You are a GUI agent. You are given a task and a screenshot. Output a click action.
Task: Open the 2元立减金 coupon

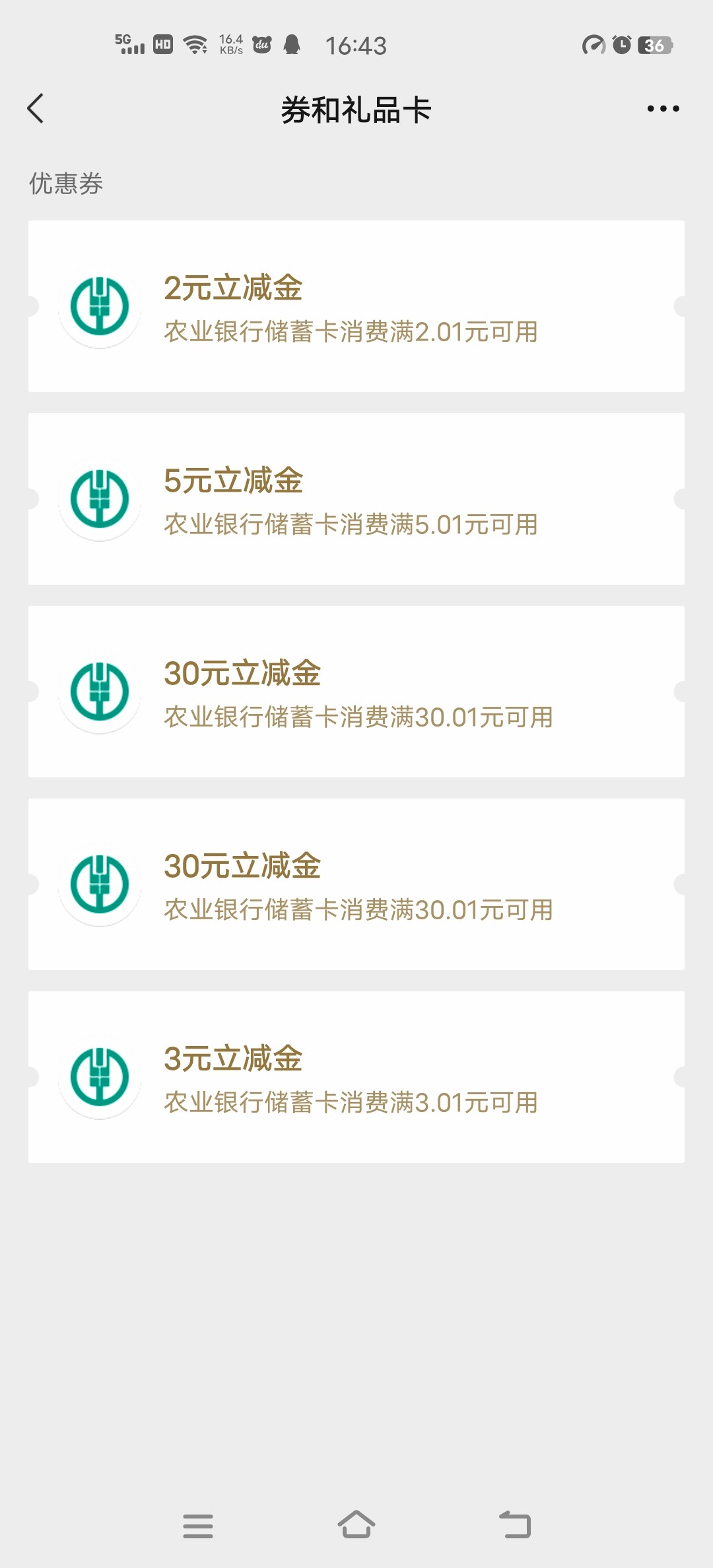(356, 306)
